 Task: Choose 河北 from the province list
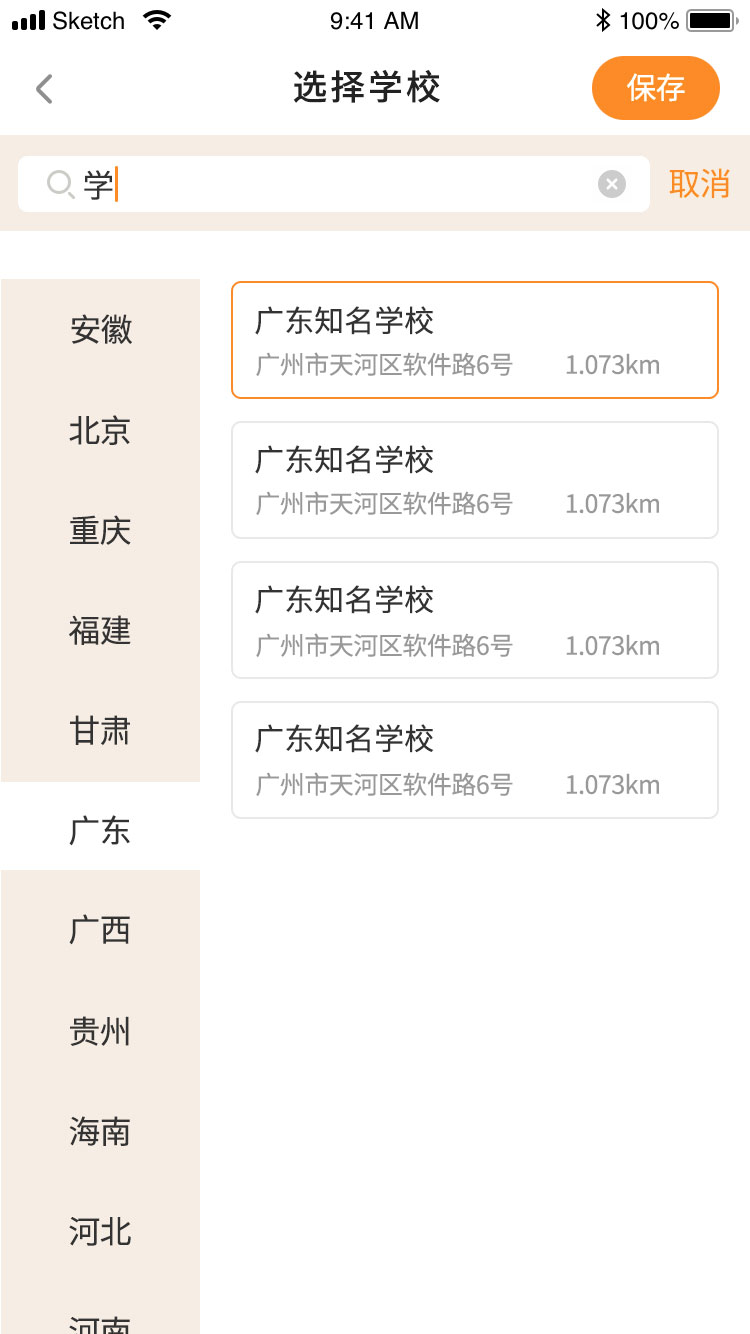tap(101, 1232)
